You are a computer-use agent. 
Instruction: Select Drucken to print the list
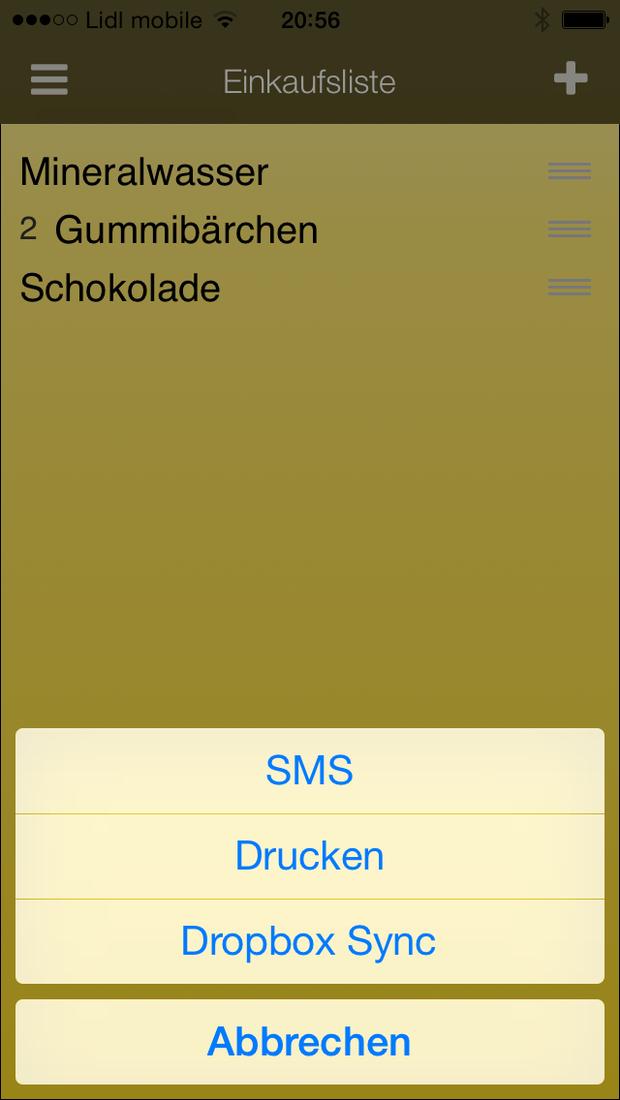tap(309, 857)
